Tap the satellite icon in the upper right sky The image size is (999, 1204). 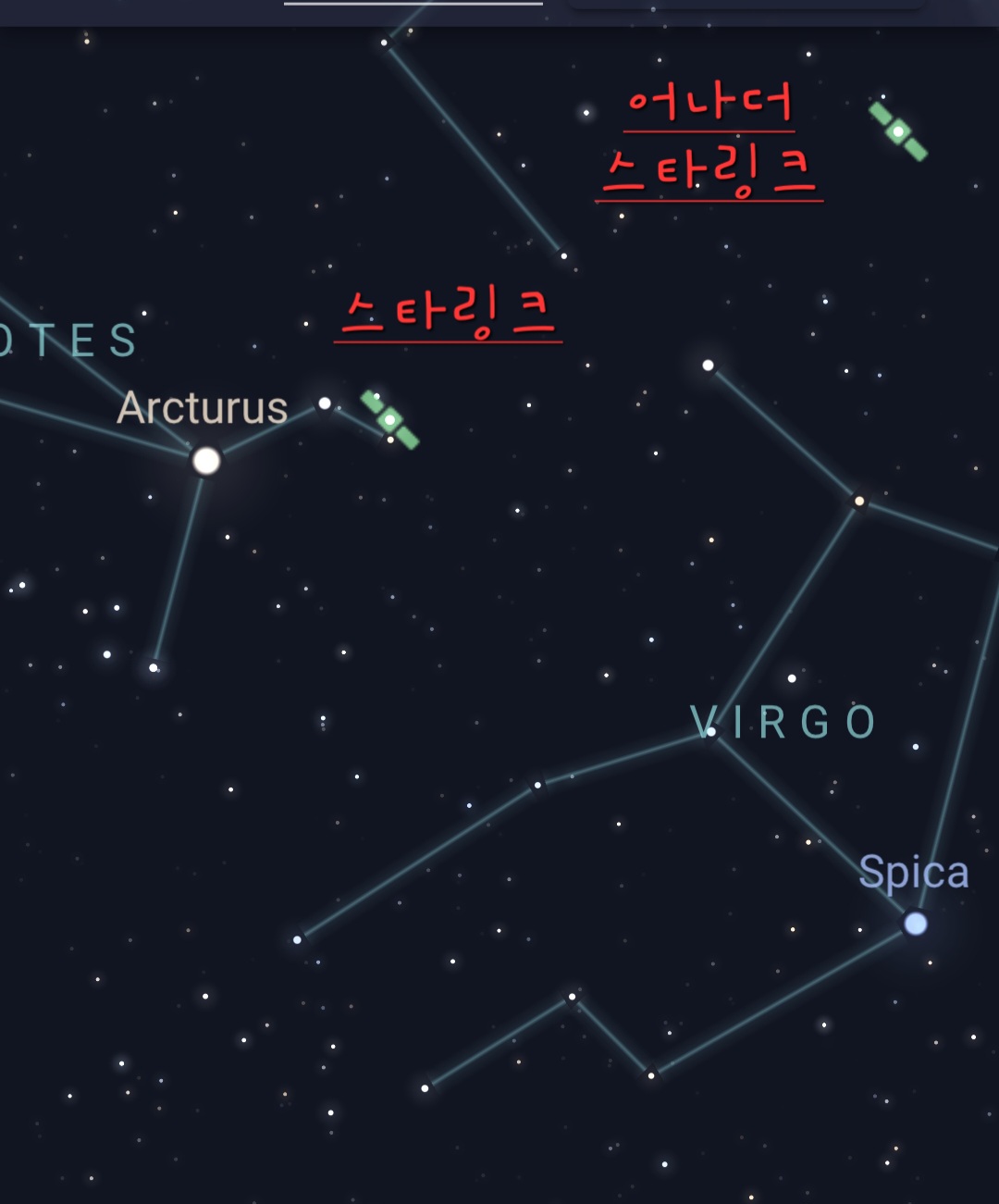897,131
